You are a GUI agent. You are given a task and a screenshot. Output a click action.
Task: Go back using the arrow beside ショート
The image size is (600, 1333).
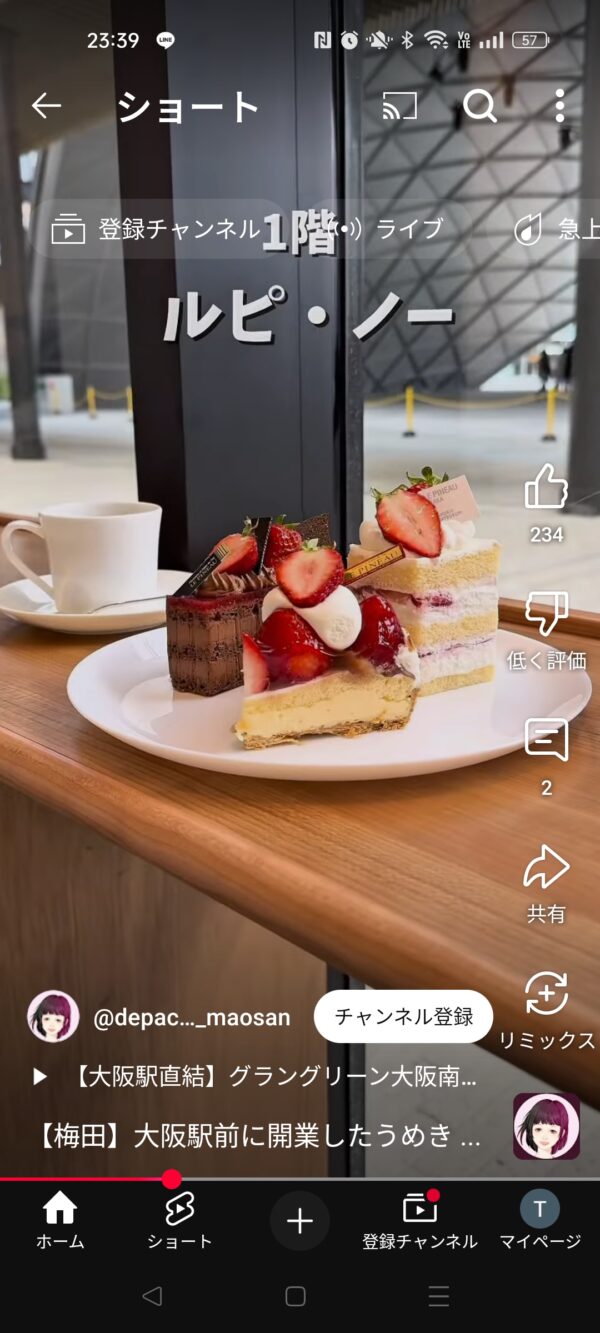(46, 106)
